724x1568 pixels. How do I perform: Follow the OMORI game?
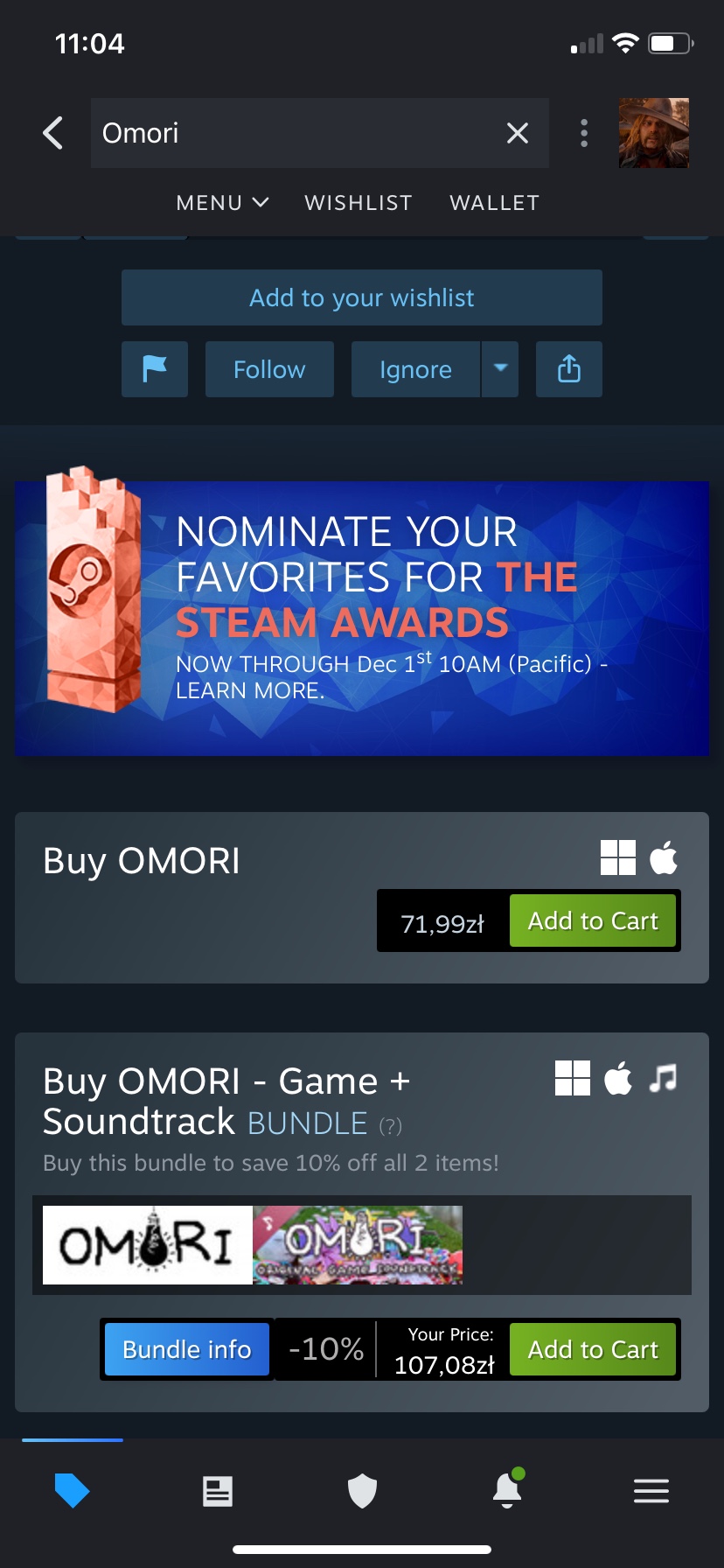[269, 369]
